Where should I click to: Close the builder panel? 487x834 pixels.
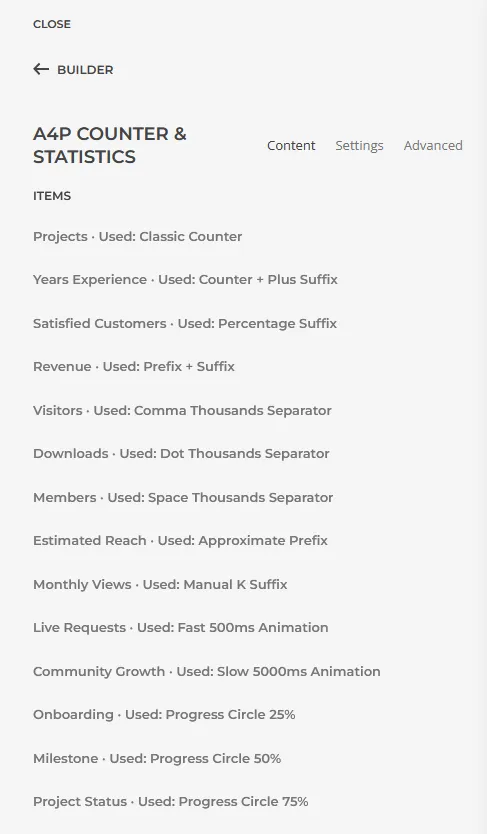[x=52, y=24]
